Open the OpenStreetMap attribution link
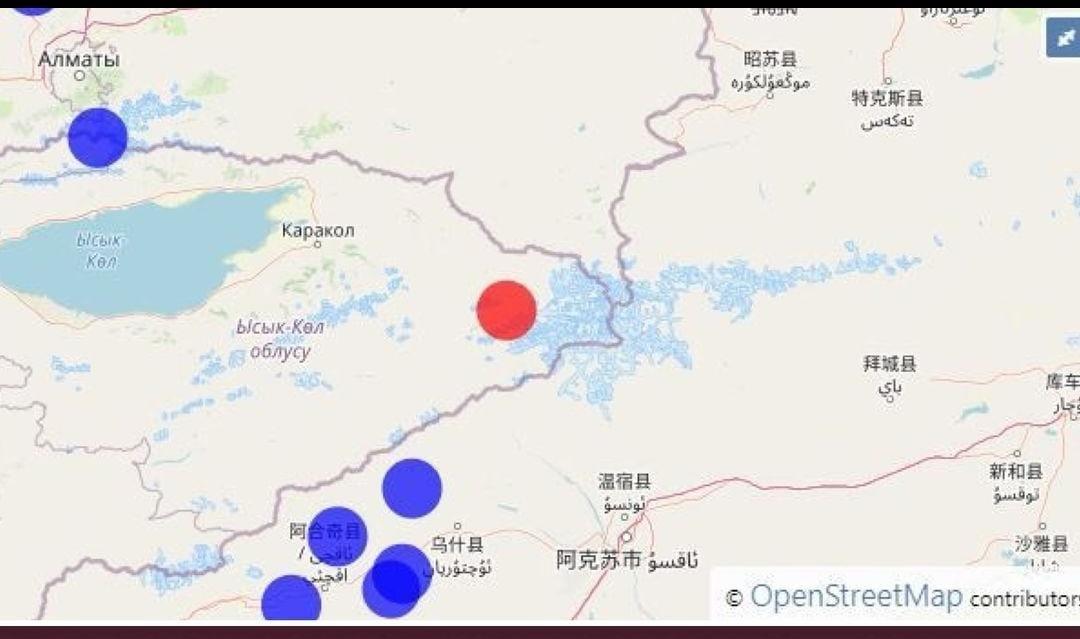The height and width of the screenshot is (639, 1080). click(x=855, y=597)
